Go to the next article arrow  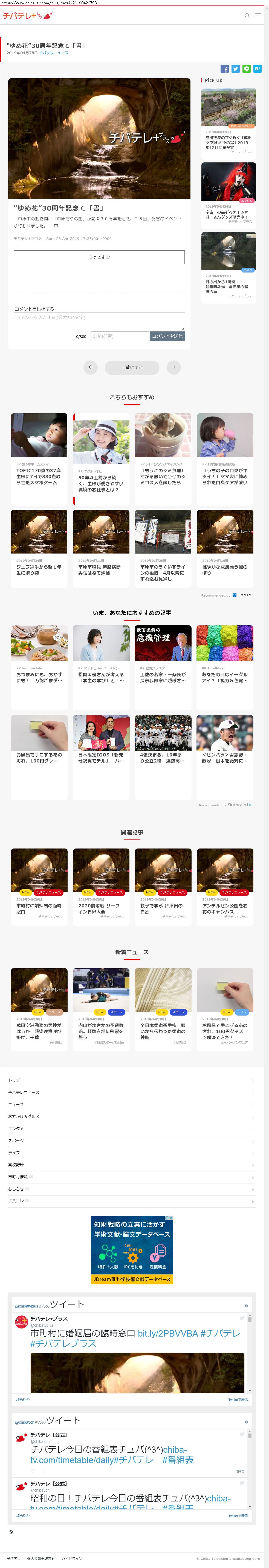[173, 367]
